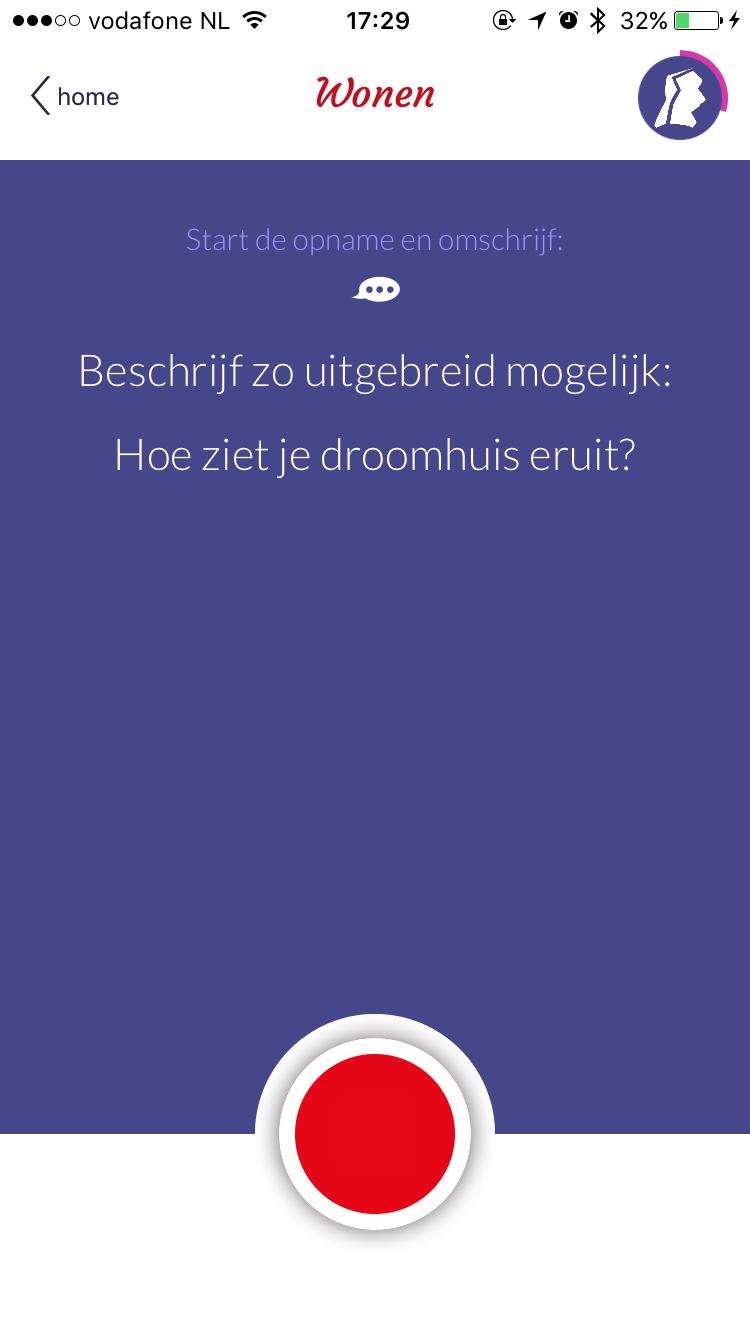The width and height of the screenshot is (750, 1334).
Task: Go back to home
Action: coord(75,97)
